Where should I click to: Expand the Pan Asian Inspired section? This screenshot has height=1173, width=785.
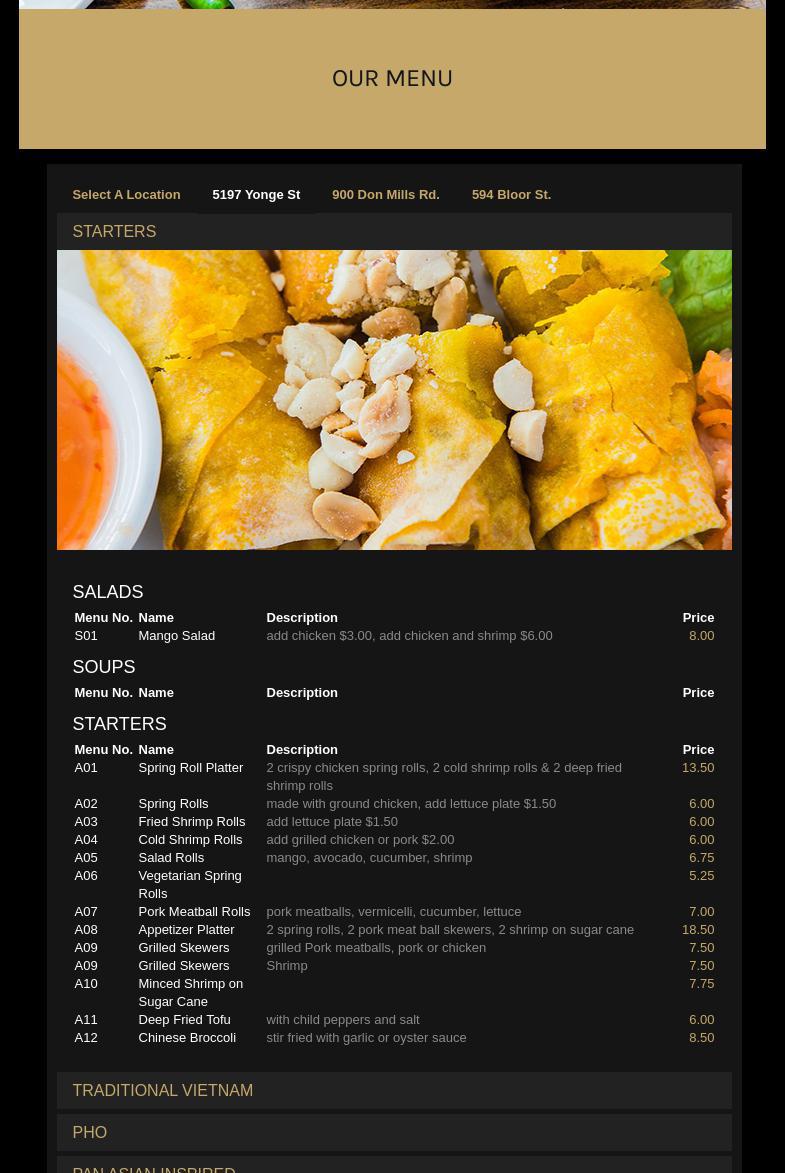[x=154, y=1167]
